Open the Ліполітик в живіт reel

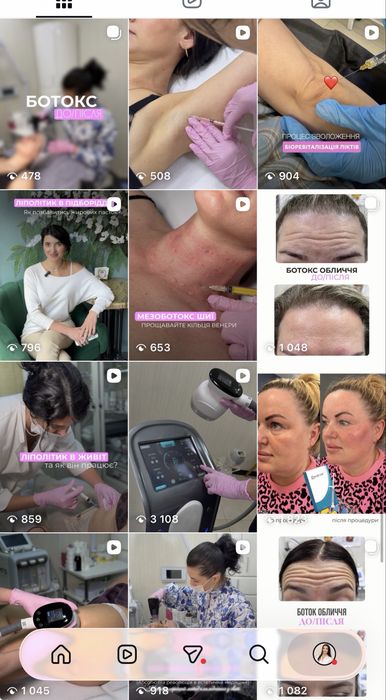[64, 447]
